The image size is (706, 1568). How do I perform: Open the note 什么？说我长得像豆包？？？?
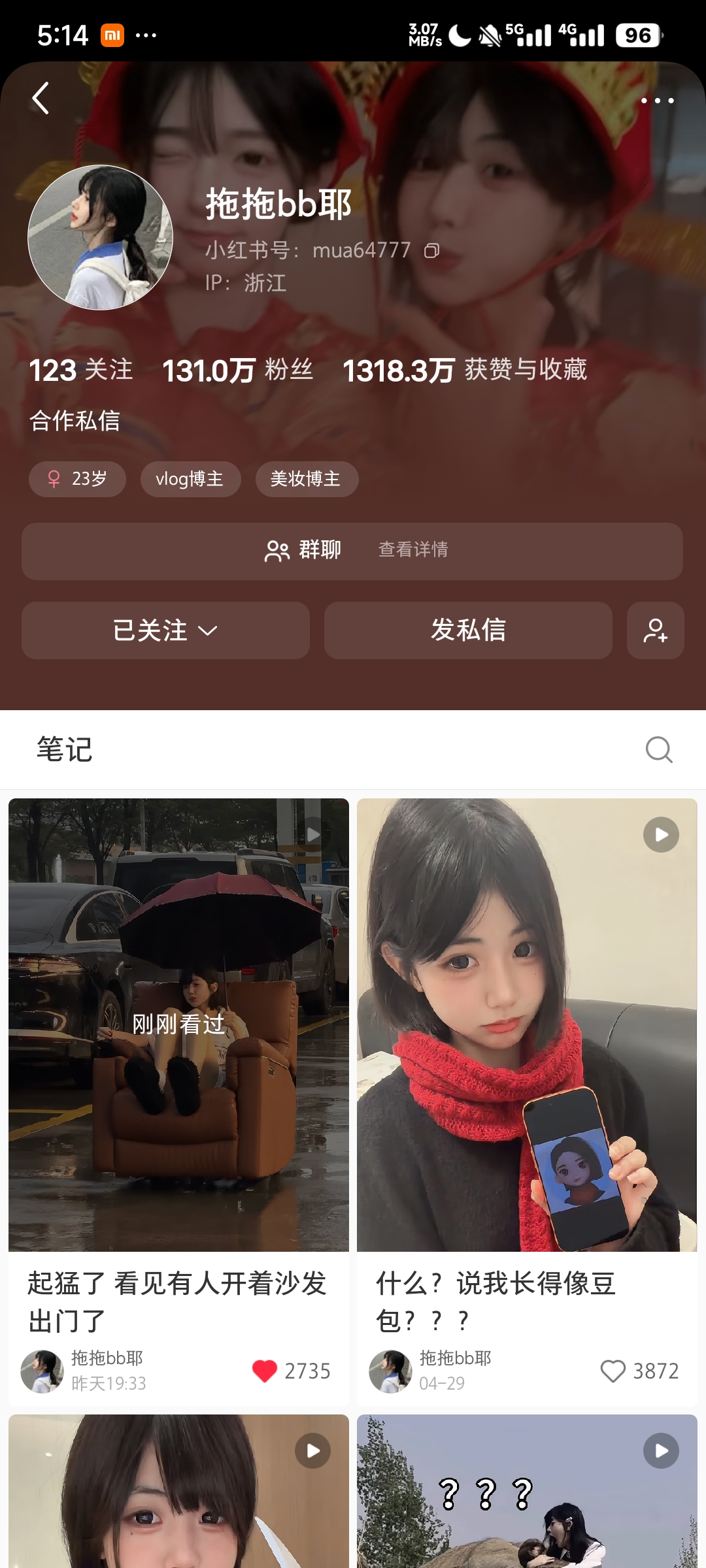(x=527, y=1024)
